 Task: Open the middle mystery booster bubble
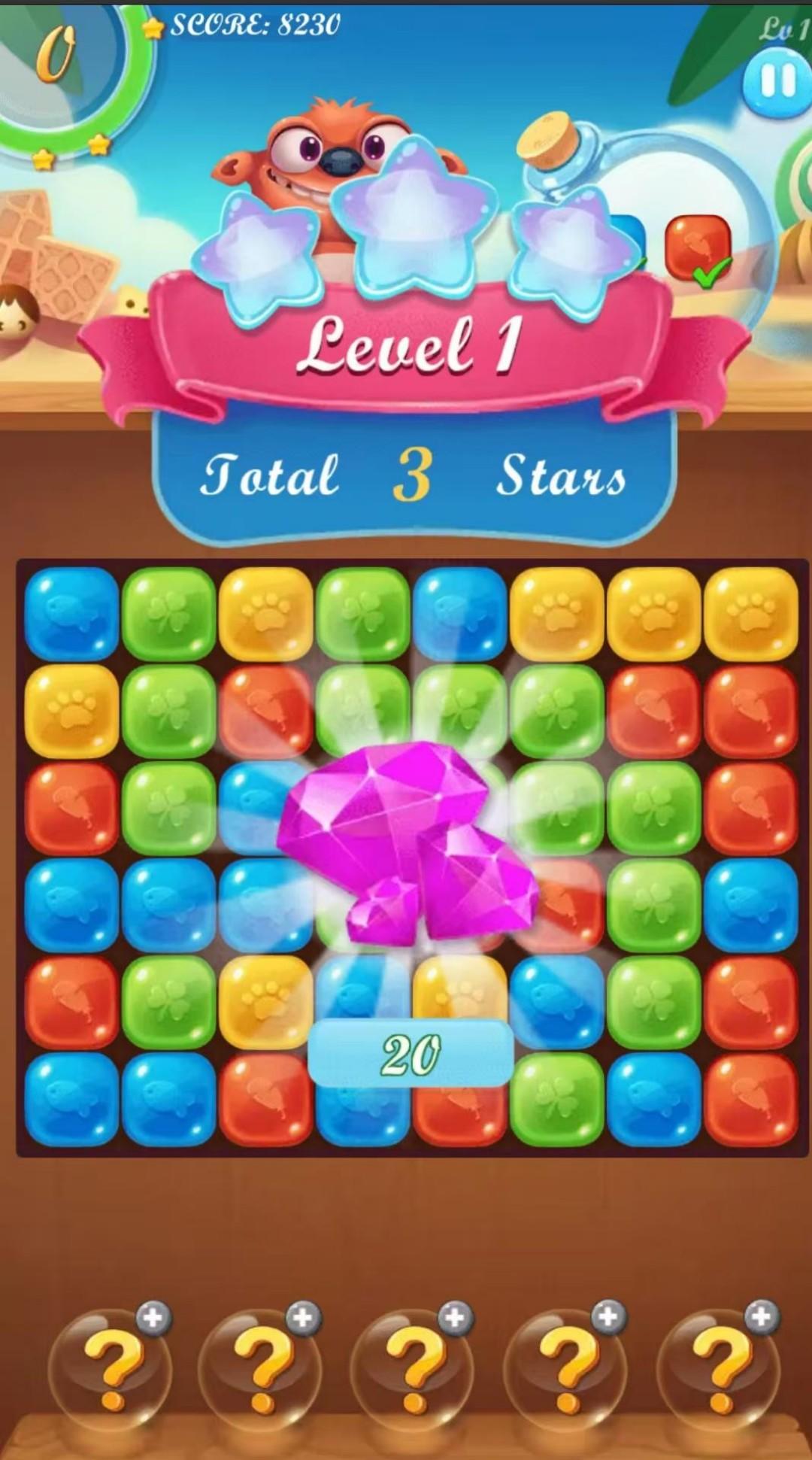click(412, 1370)
